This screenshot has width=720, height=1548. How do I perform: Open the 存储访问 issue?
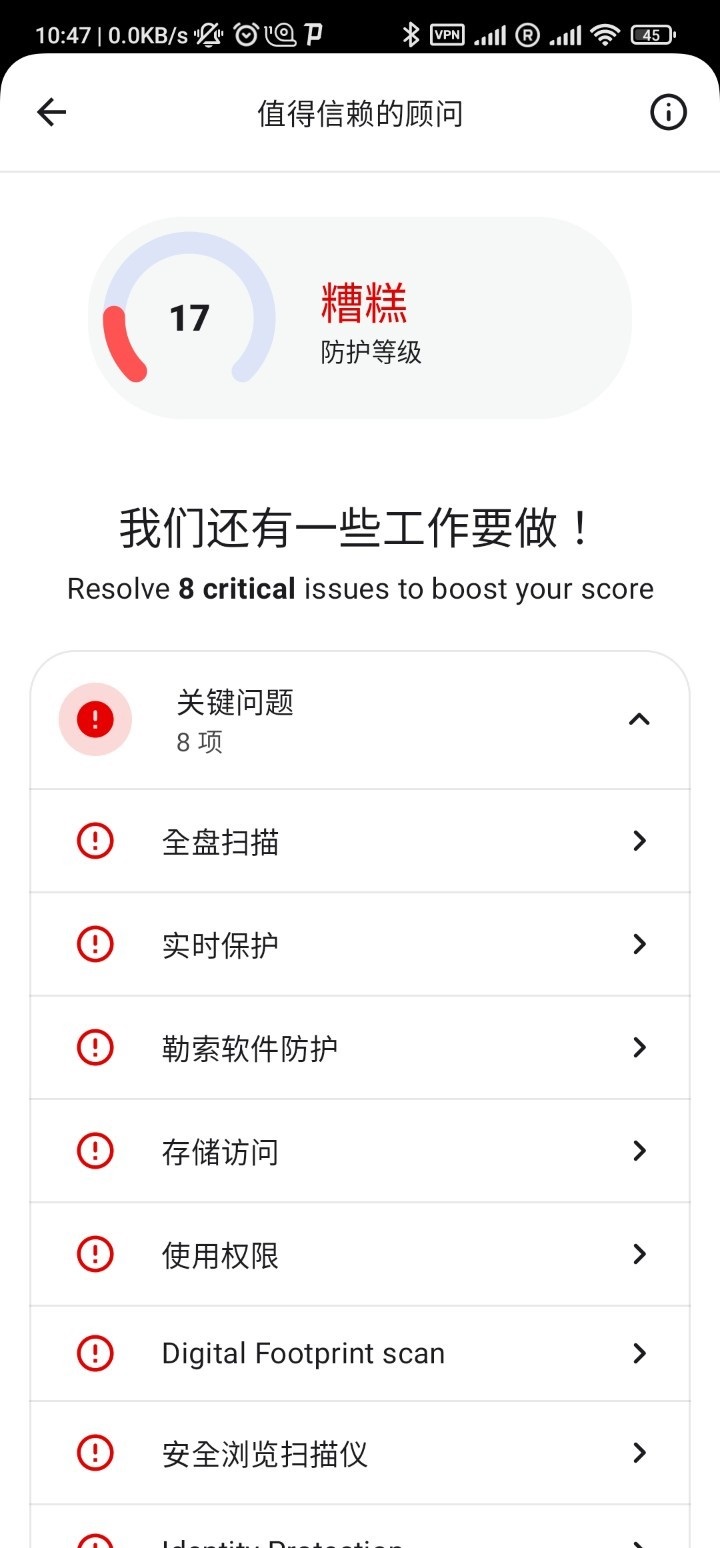(x=360, y=1152)
